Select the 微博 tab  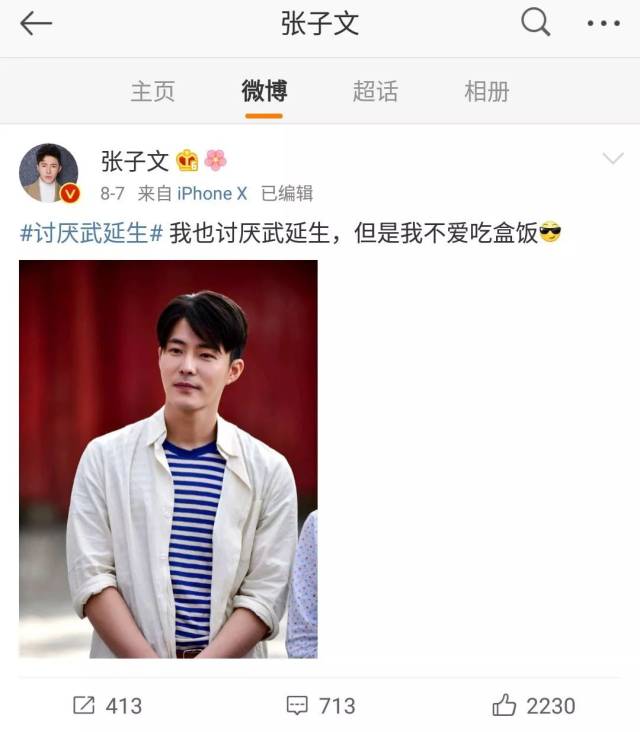[264, 91]
